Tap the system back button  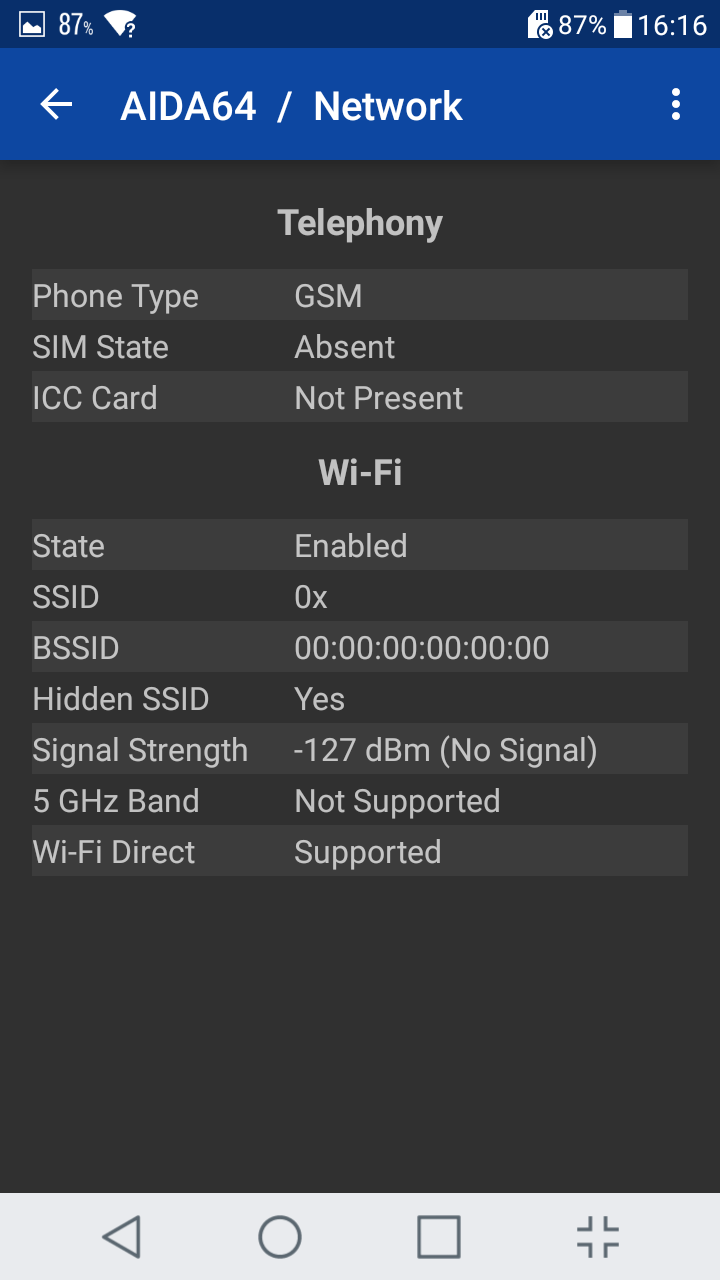(121, 1237)
